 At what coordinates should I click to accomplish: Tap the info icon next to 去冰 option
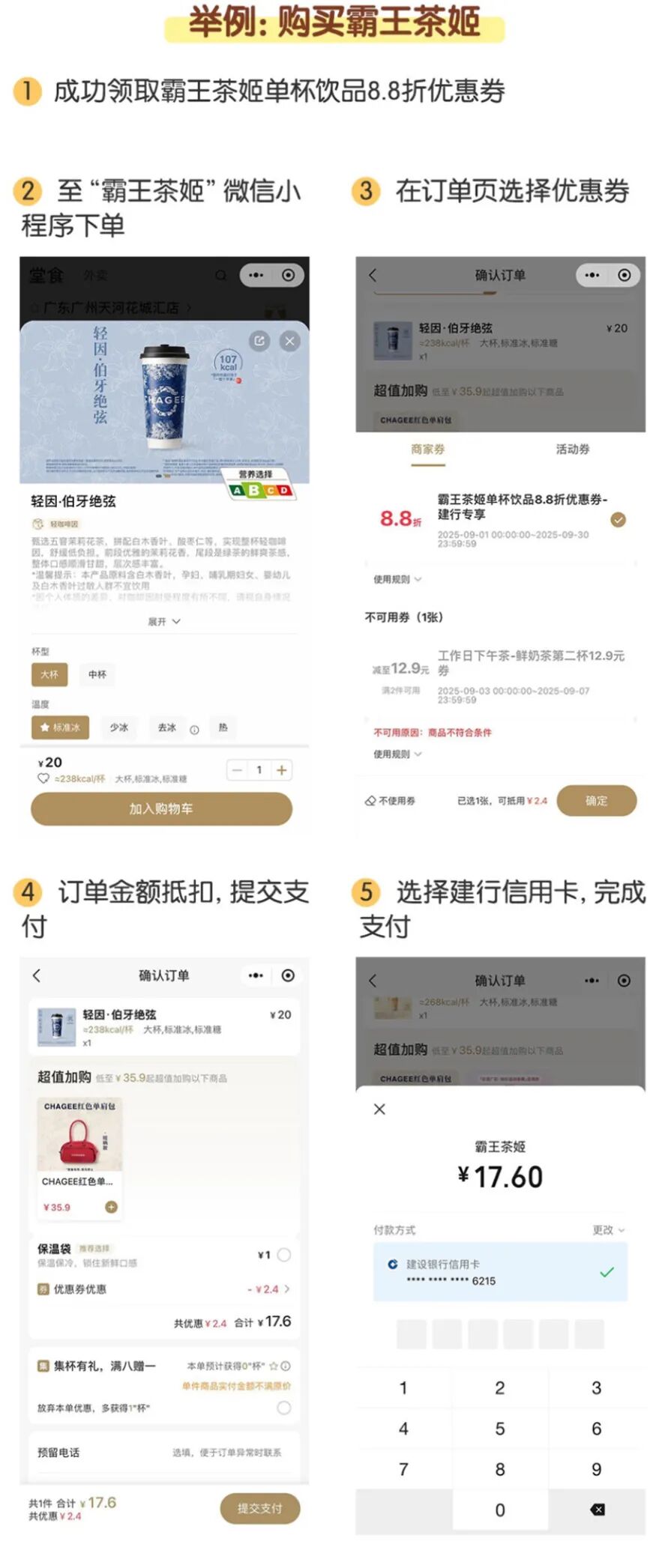tap(193, 728)
